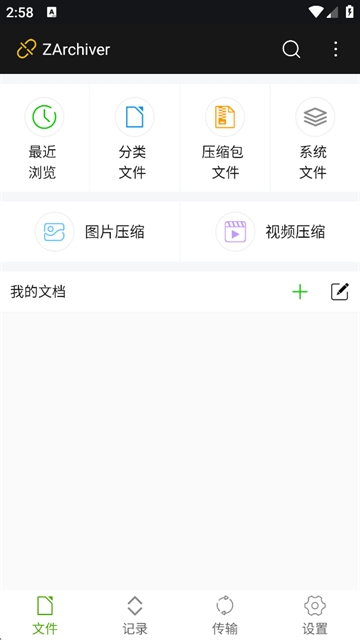Image resolution: width=360 pixels, height=640 pixels.
Task: Switch to the 传输 tab
Action: (225, 615)
